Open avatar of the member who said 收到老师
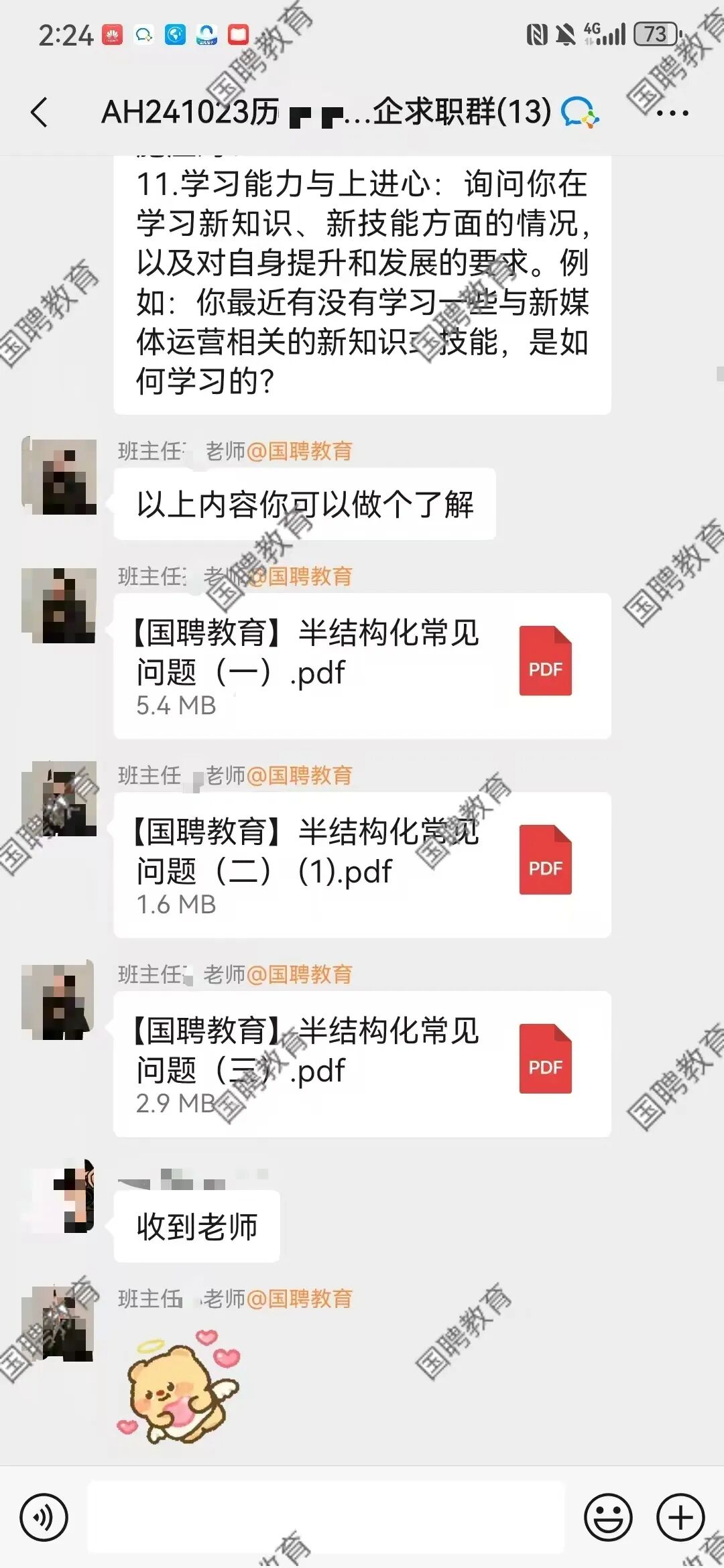Viewport: 724px width, 1568px height. [59, 1196]
